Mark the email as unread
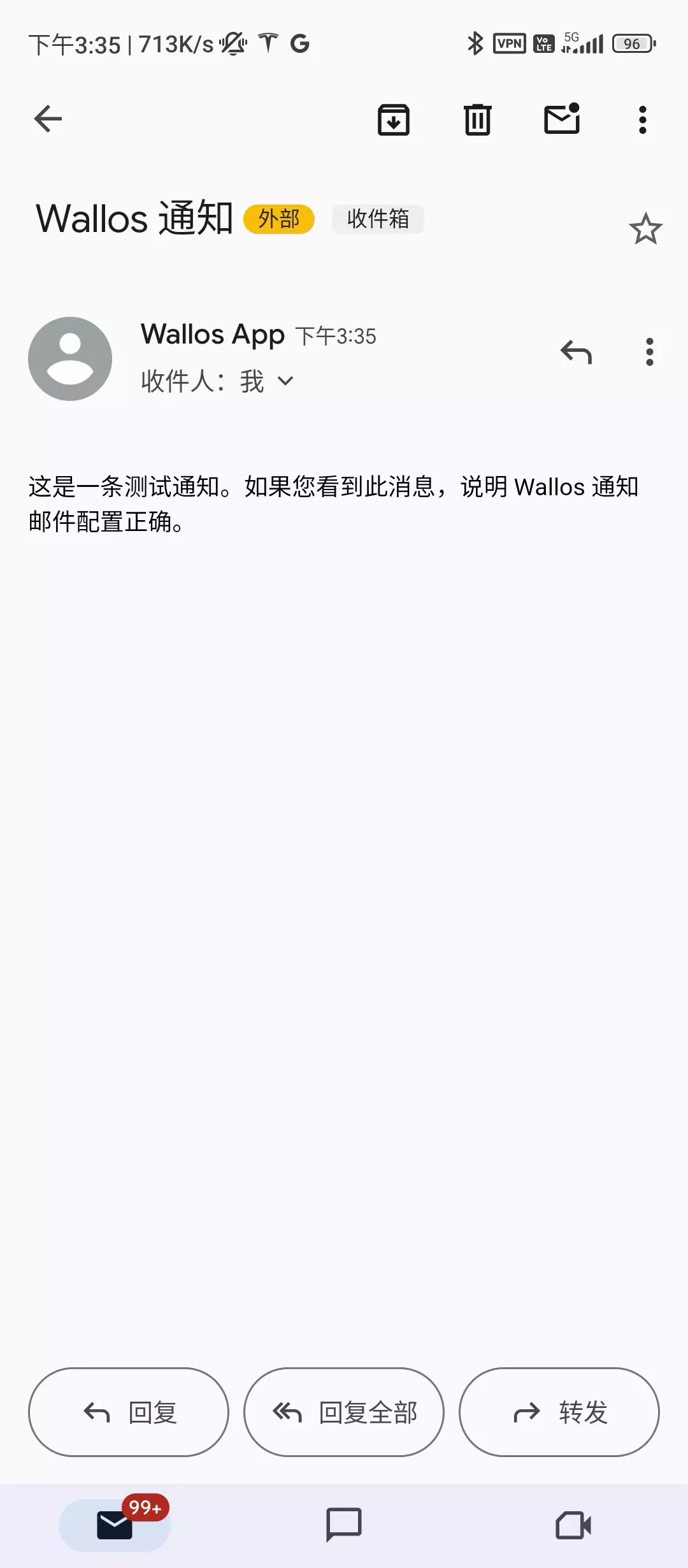The height and width of the screenshot is (1568, 688). [x=562, y=119]
